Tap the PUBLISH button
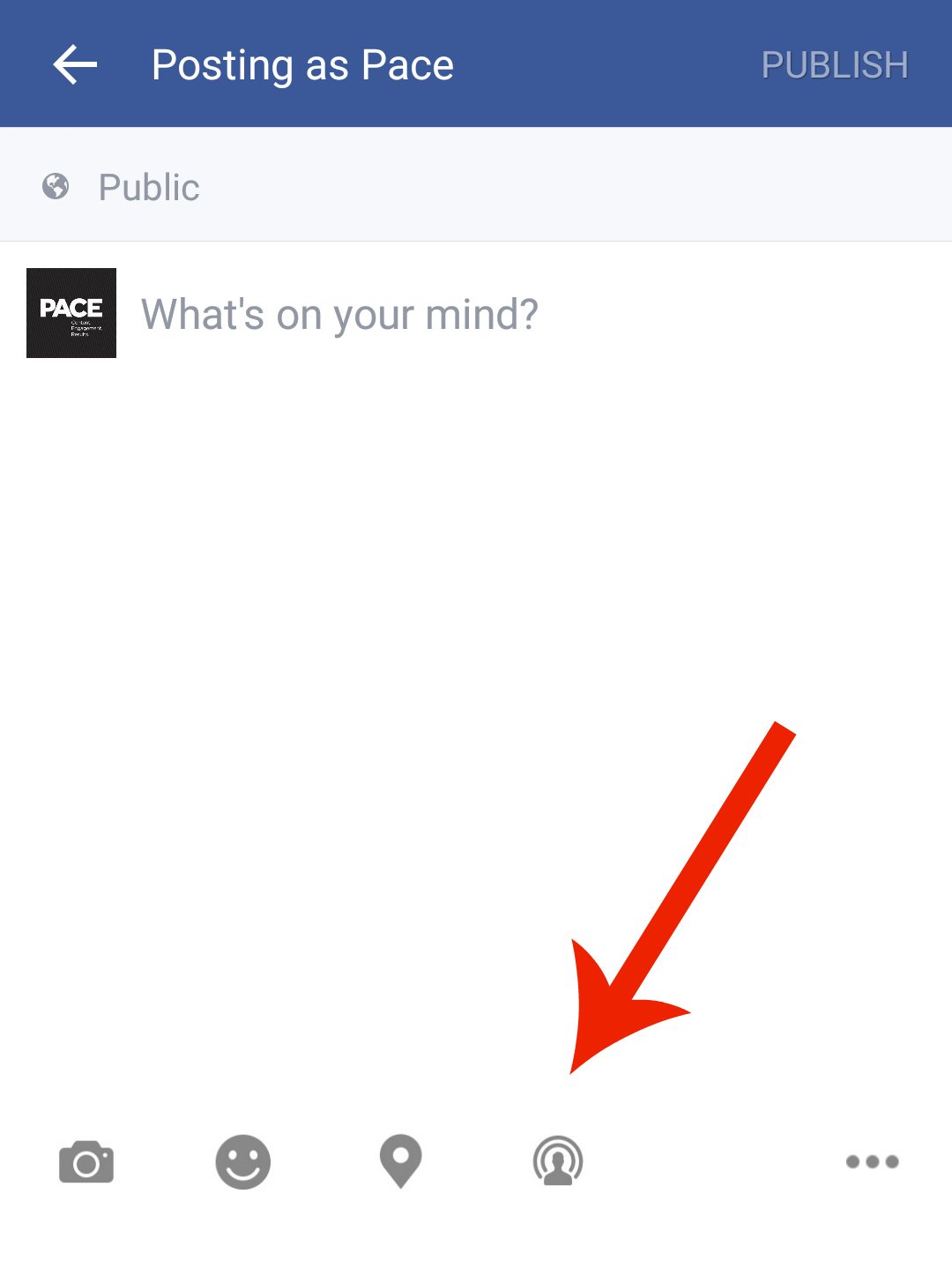The height and width of the screenshot is (1261, 952). tap(834, 64)
